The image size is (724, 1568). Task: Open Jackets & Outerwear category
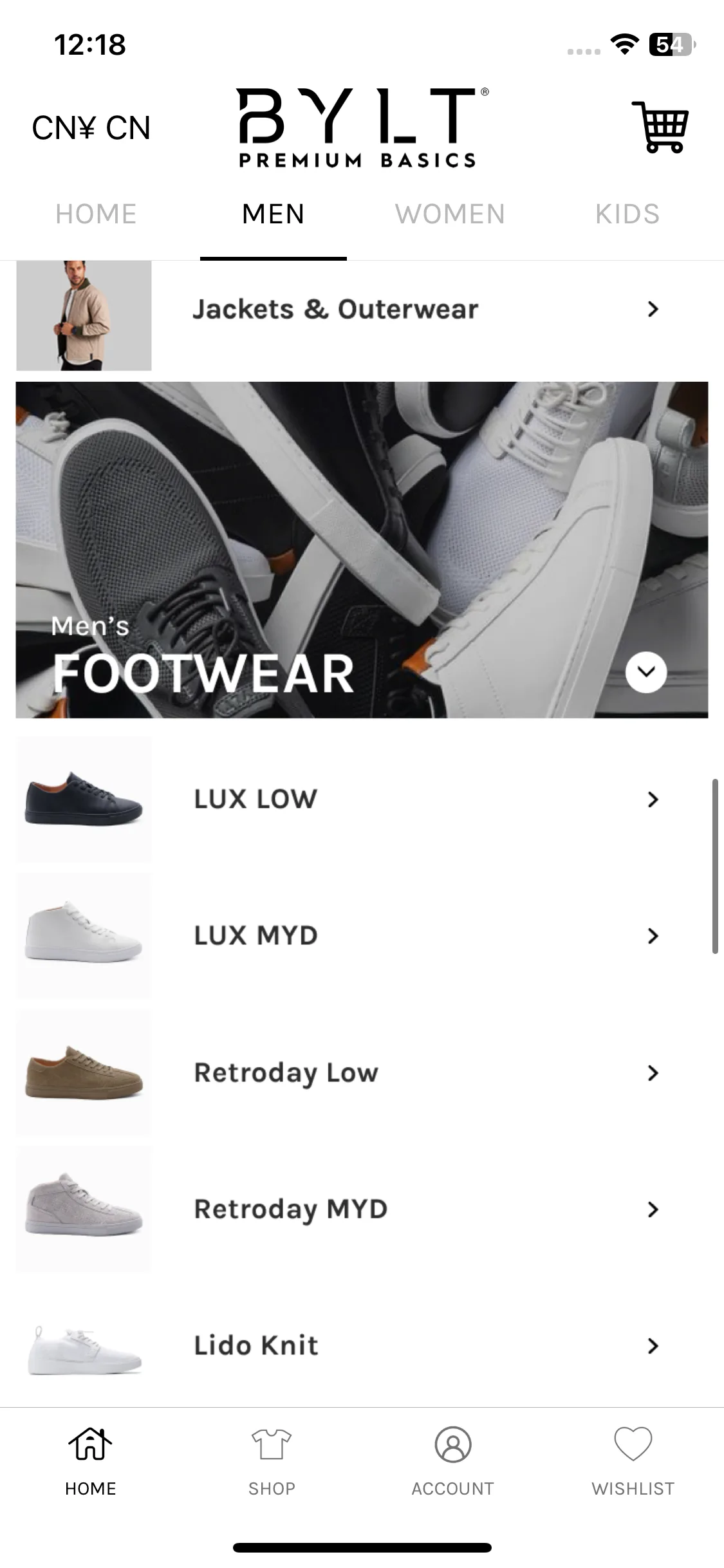[360, 310]
